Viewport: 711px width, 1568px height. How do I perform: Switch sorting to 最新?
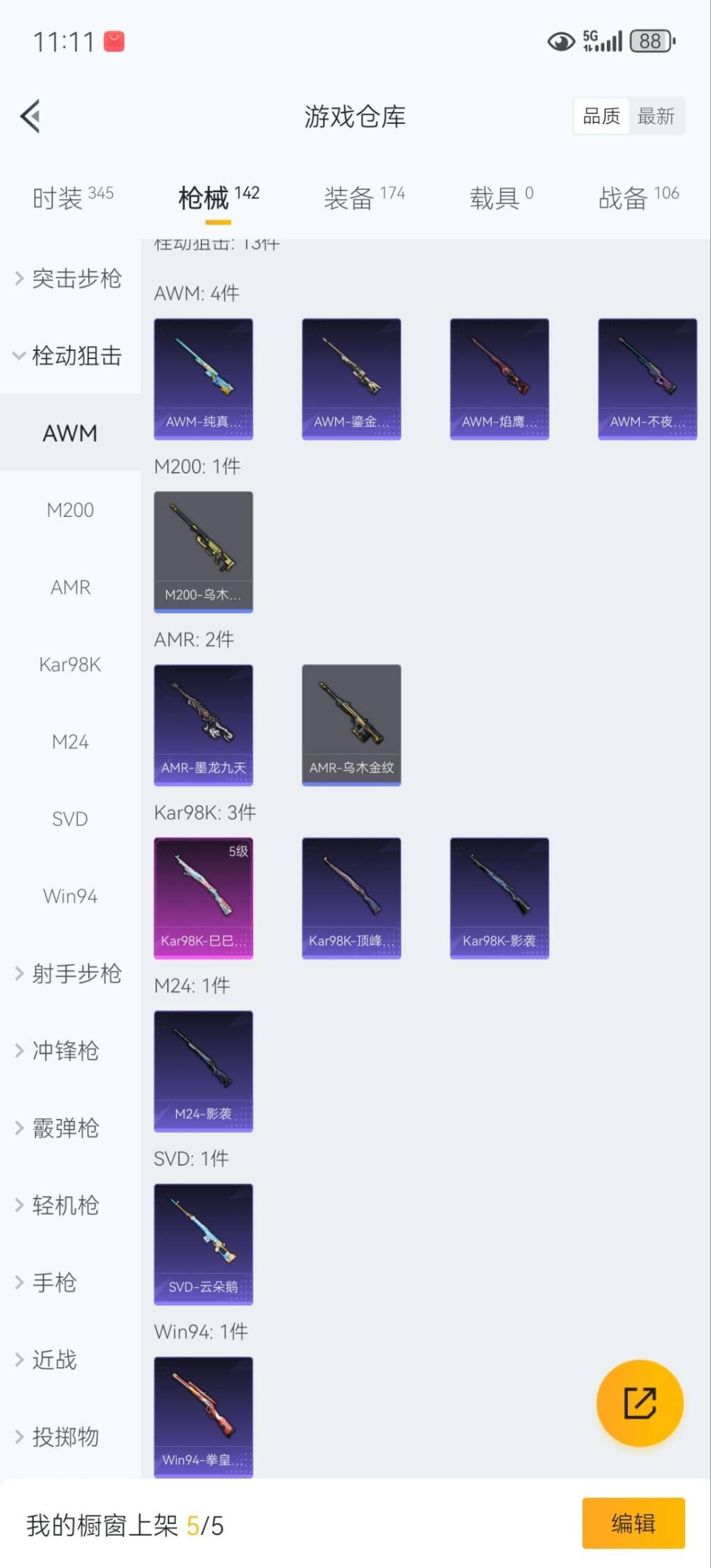657,115
